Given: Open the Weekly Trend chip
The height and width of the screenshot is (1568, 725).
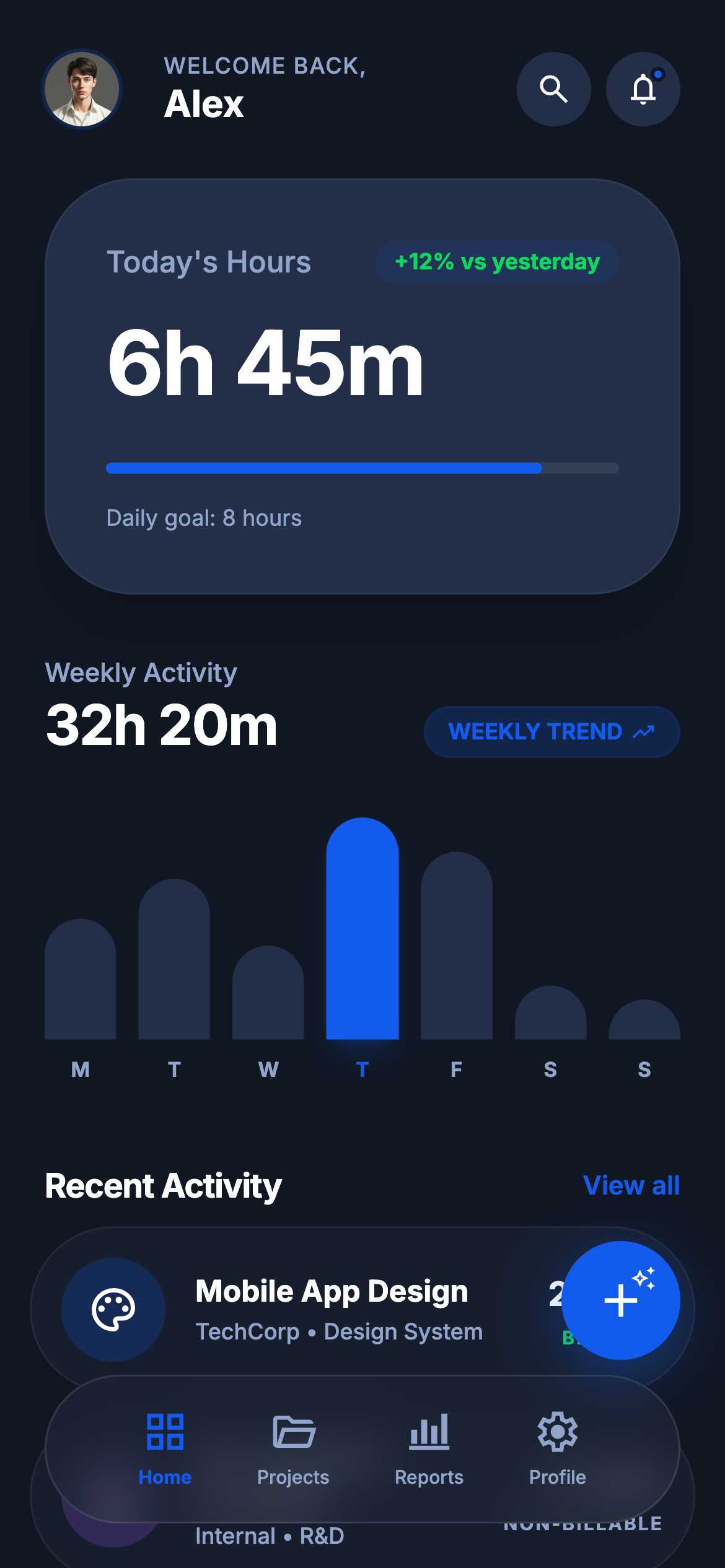Looking at the screenshot, I should tap(551, 731).
